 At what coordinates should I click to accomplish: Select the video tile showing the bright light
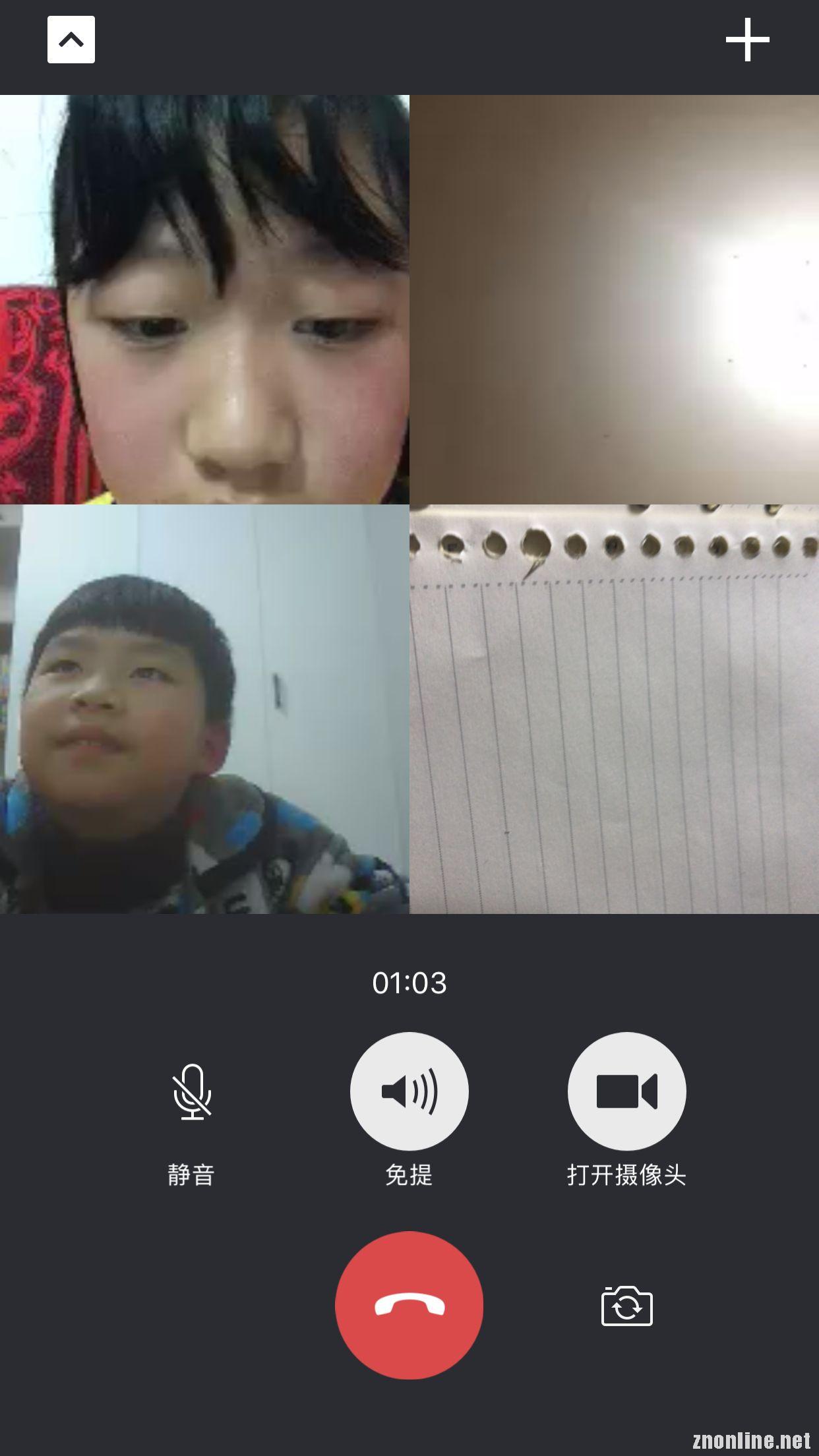click(615, 299)
